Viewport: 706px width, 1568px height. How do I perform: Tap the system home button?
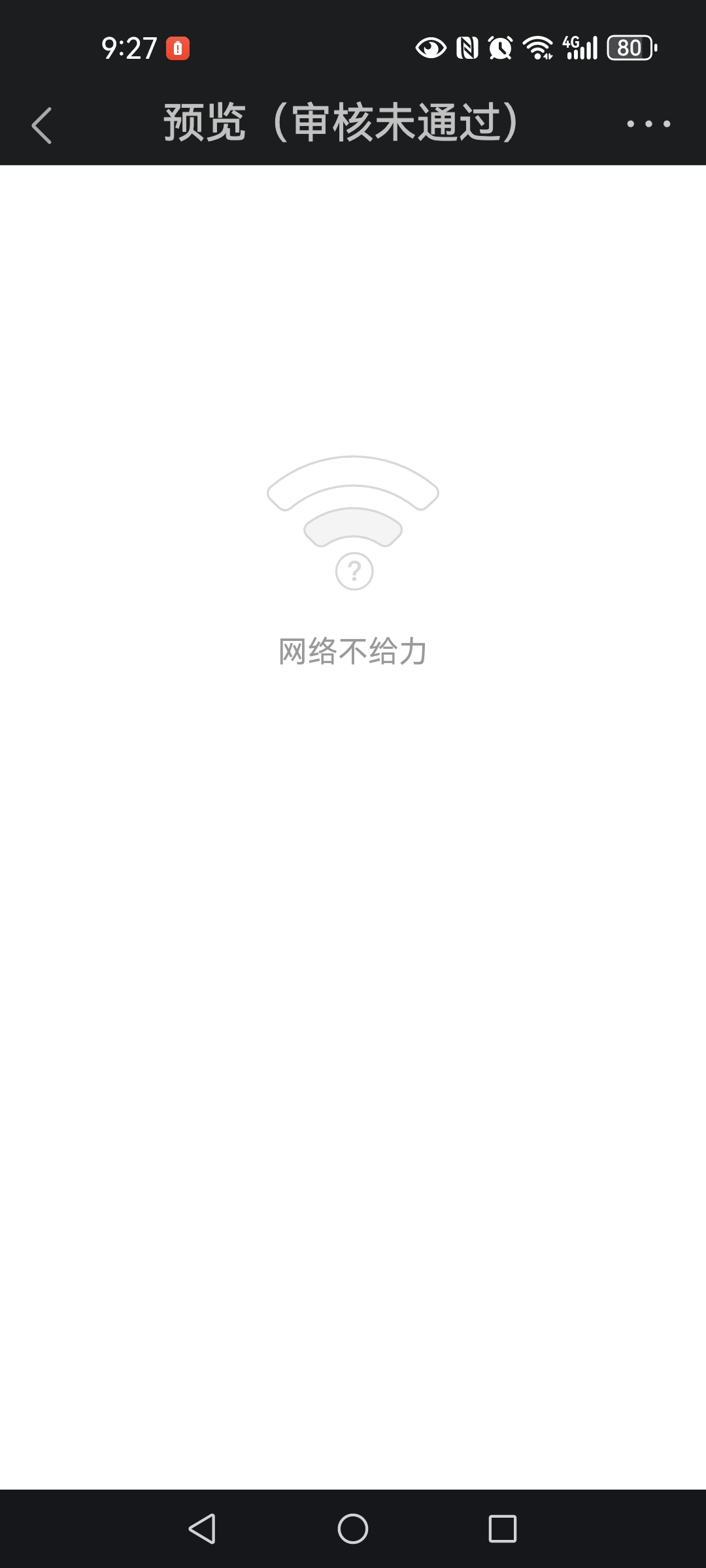[353, 1529]
